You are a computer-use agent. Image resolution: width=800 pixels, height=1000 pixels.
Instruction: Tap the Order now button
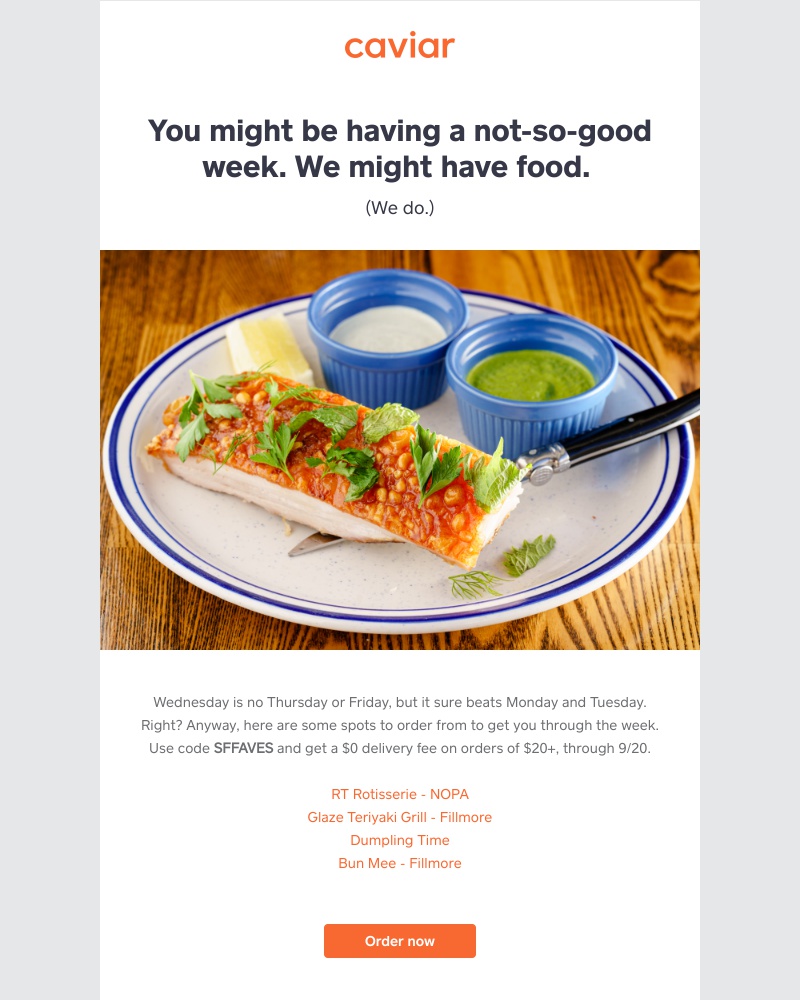click(399, 941)
